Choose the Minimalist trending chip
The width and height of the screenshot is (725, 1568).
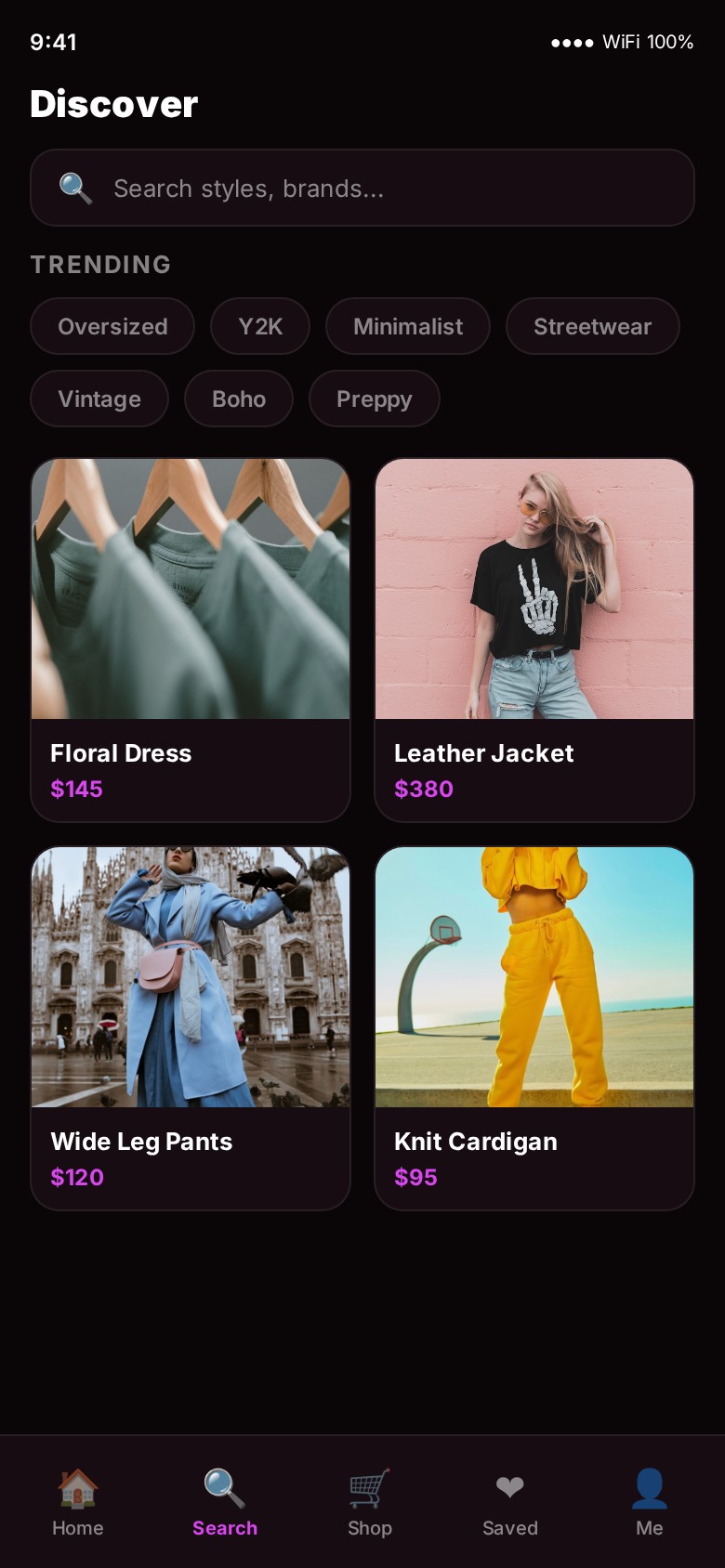(408, 326)
